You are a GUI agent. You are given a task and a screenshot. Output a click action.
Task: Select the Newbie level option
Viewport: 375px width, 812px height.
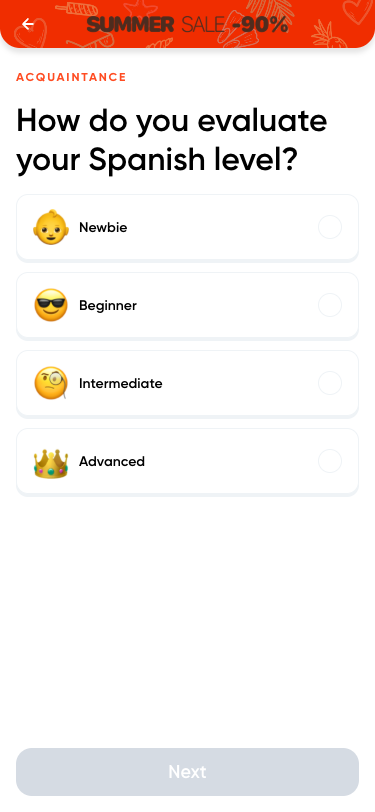point(188,227)
